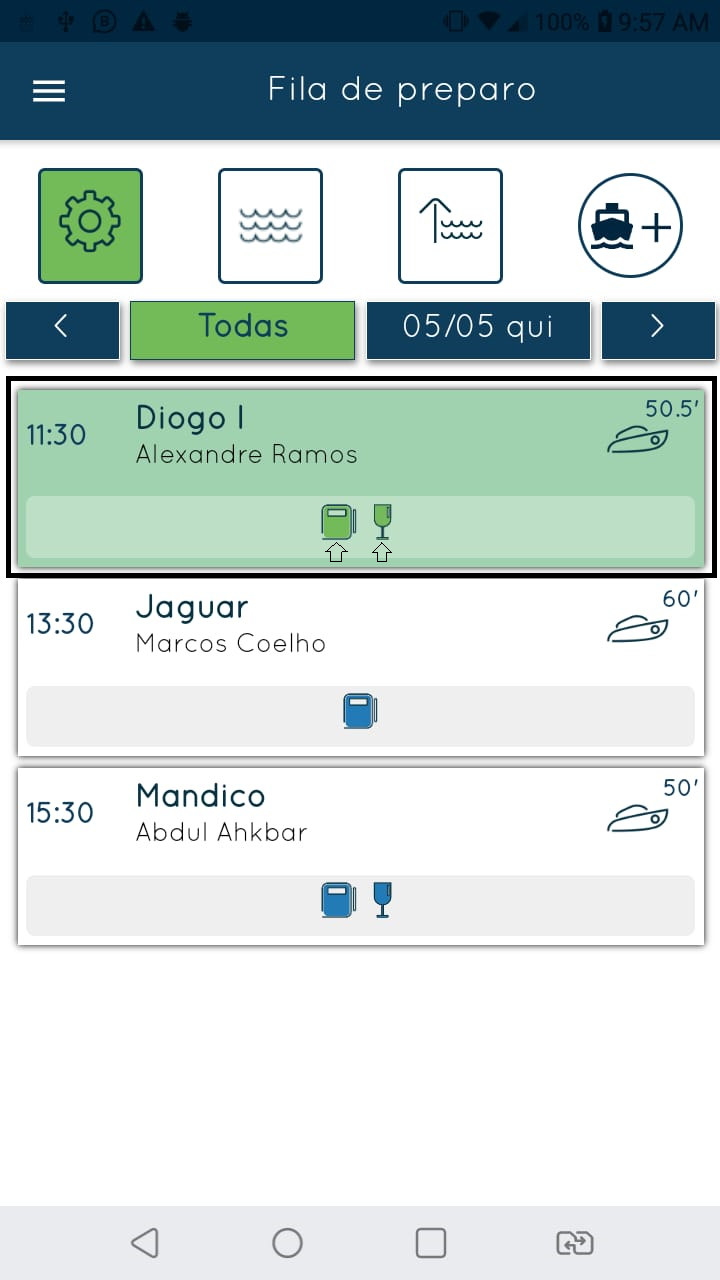Select the green preparation gear filter

click(x=90, y=225)
